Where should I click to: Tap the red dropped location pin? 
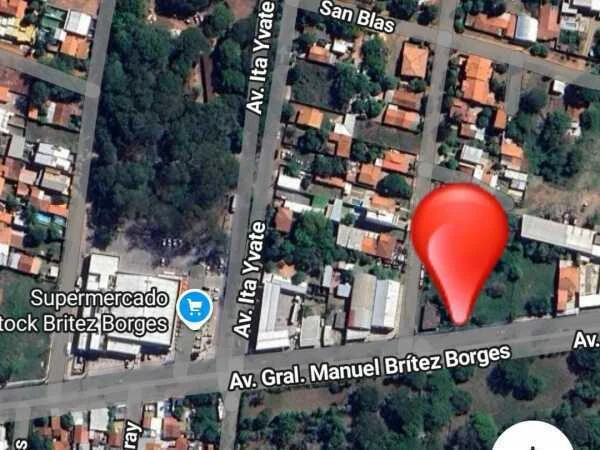click(460, 238)
